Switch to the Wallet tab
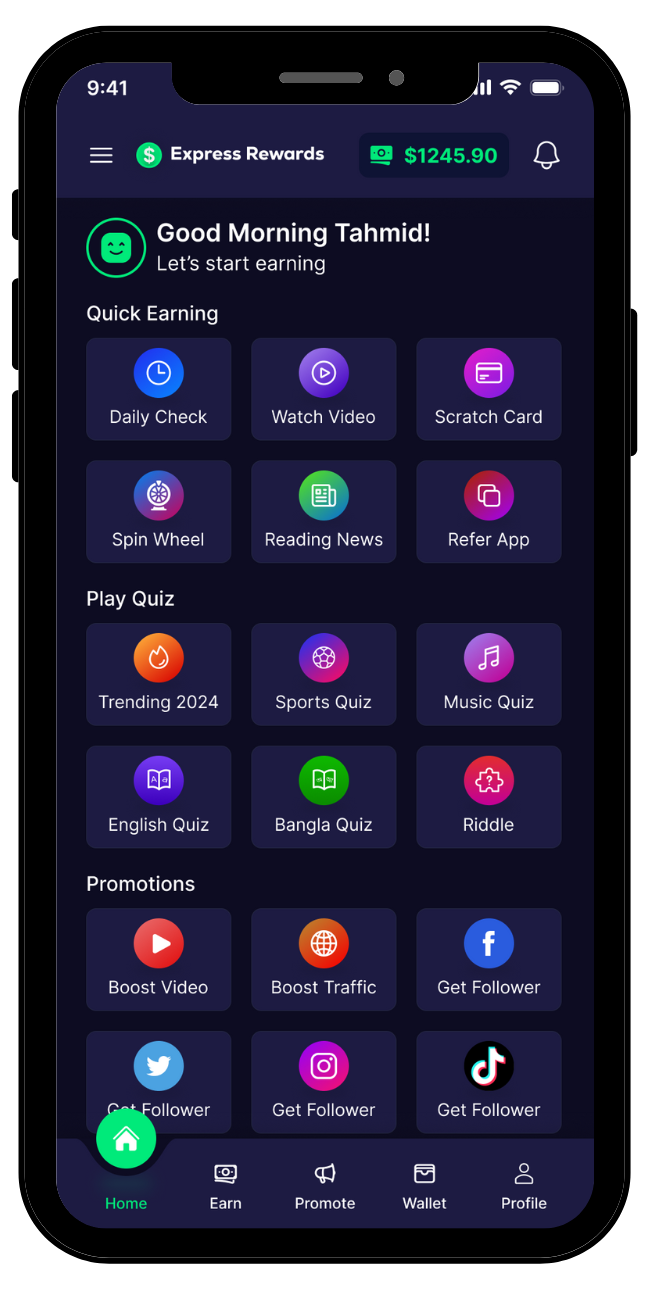 coord(424,1186)
